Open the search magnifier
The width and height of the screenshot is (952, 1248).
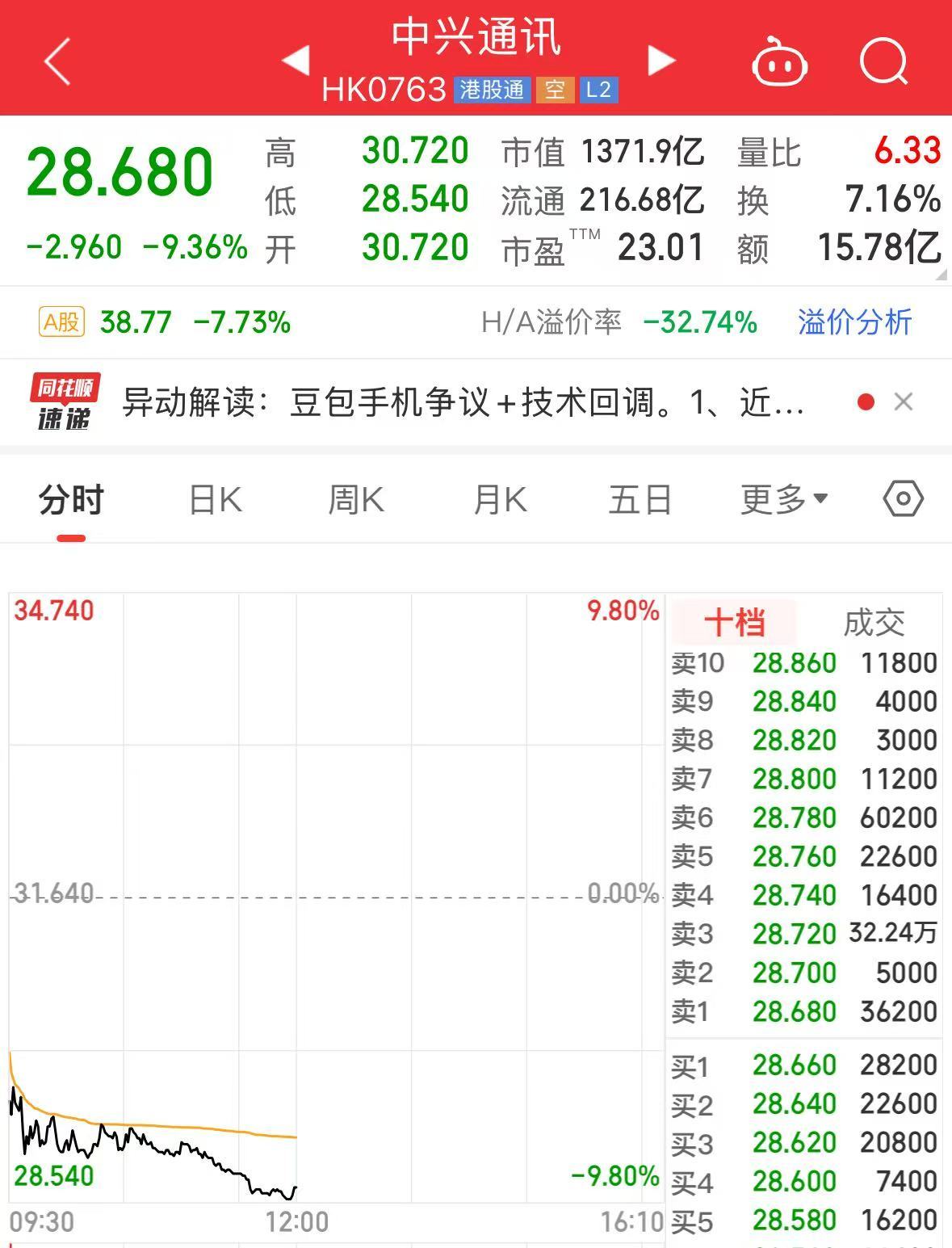(883, 61)
